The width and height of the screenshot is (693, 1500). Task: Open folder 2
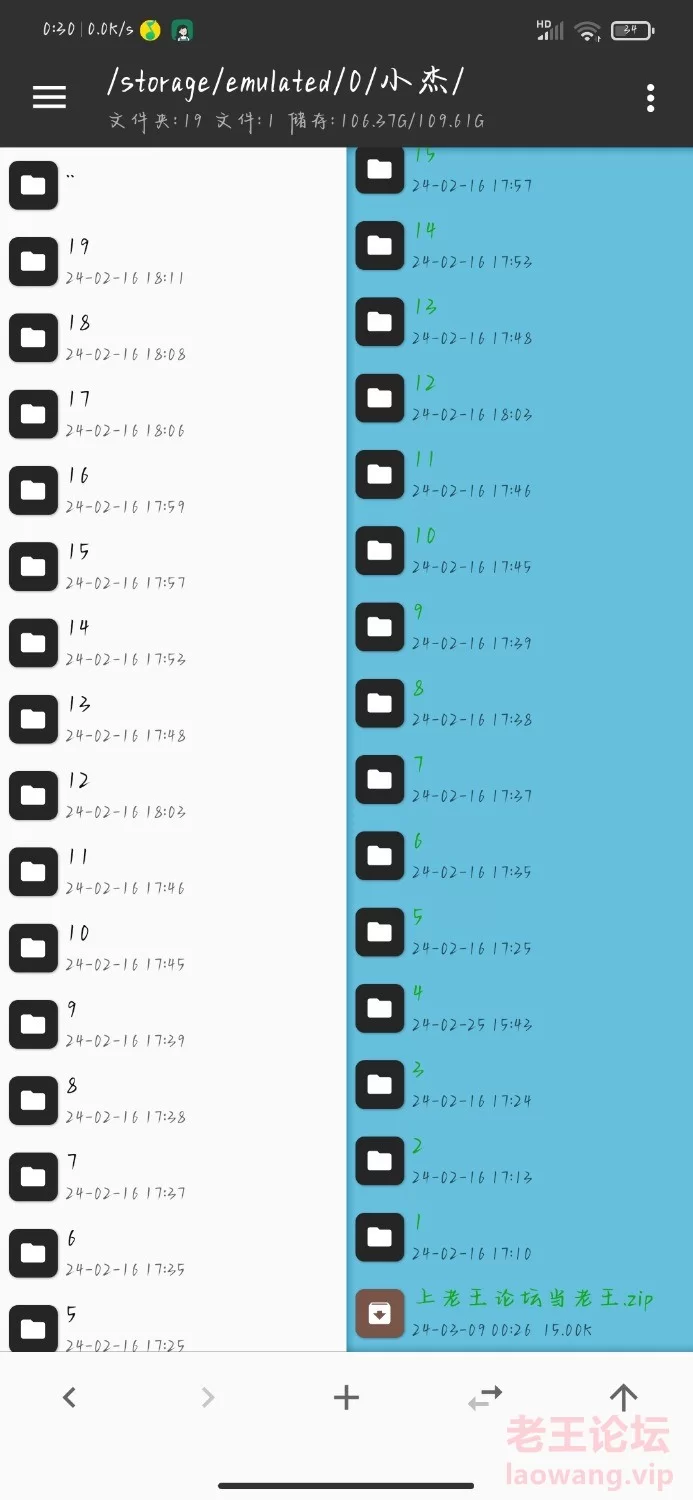coord(517,1160)
